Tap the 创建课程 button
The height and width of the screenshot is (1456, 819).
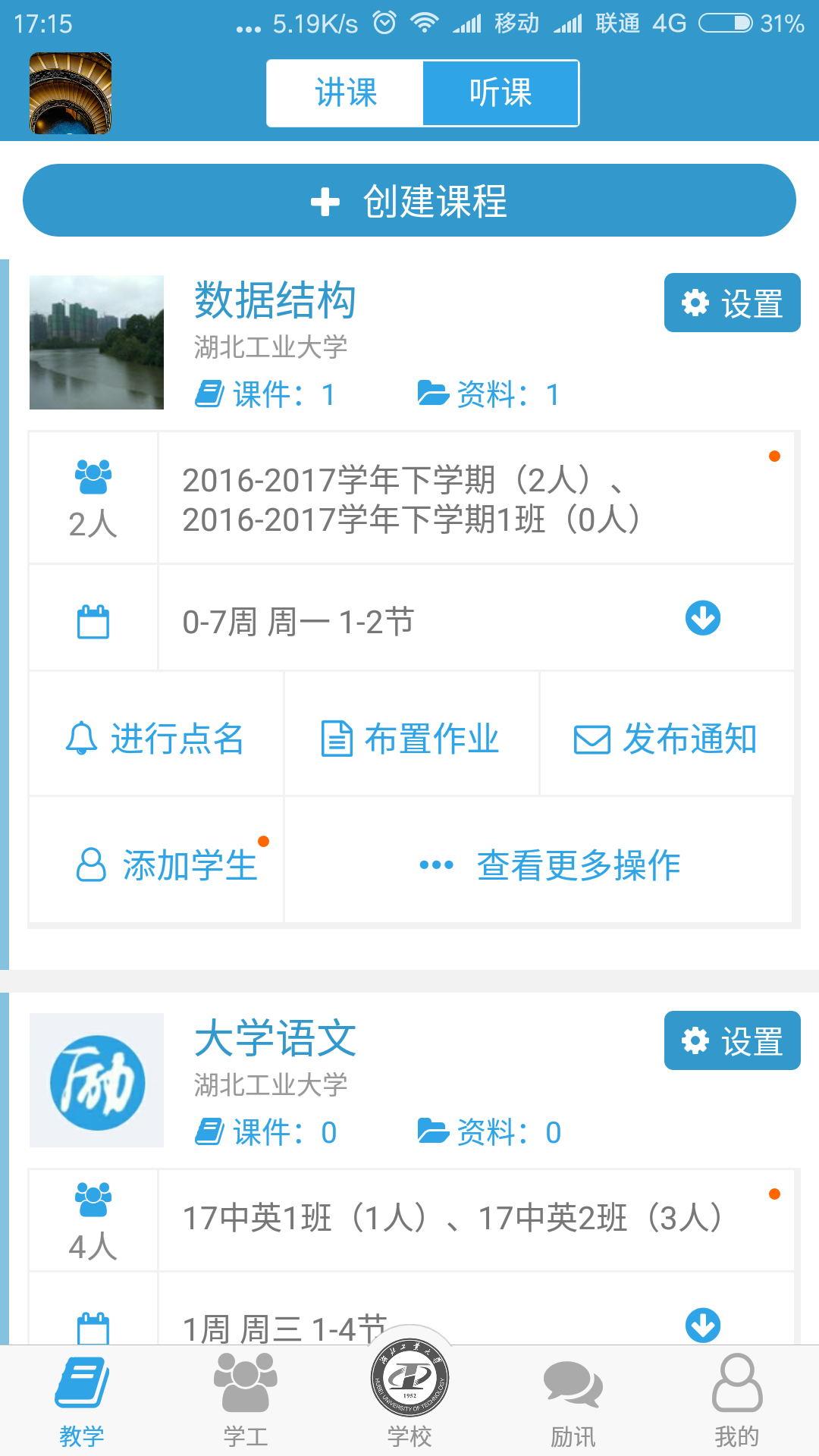[409, 201]
